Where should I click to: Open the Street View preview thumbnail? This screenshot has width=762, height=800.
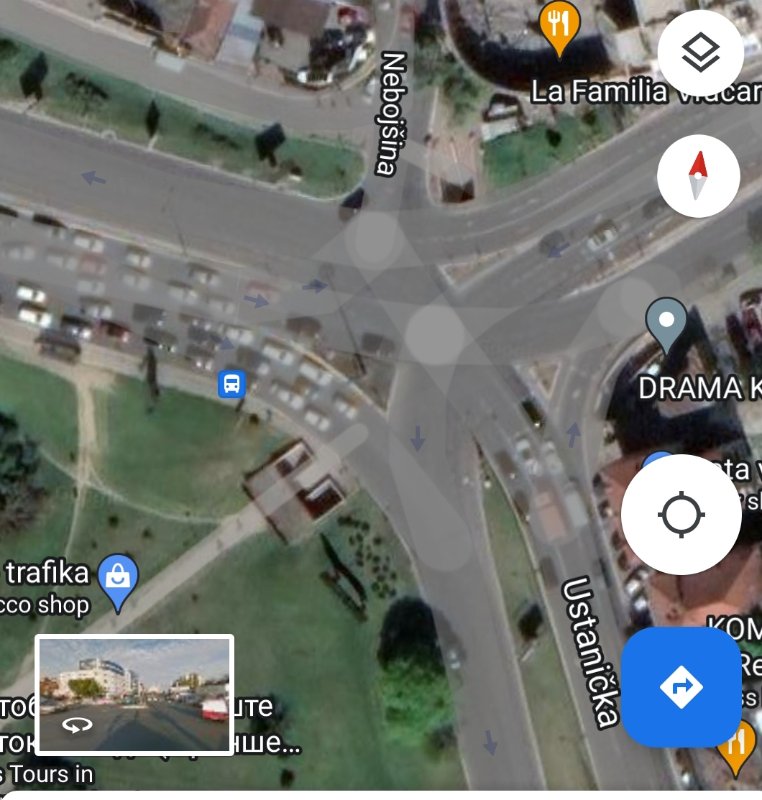[x=134, y=694]
